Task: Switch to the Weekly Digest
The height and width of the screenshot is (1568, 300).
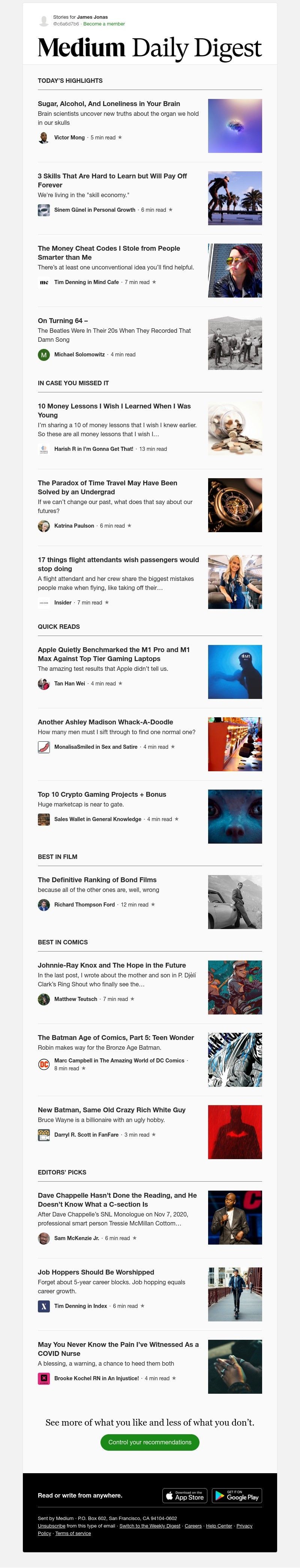Action: click(150, 1526)
